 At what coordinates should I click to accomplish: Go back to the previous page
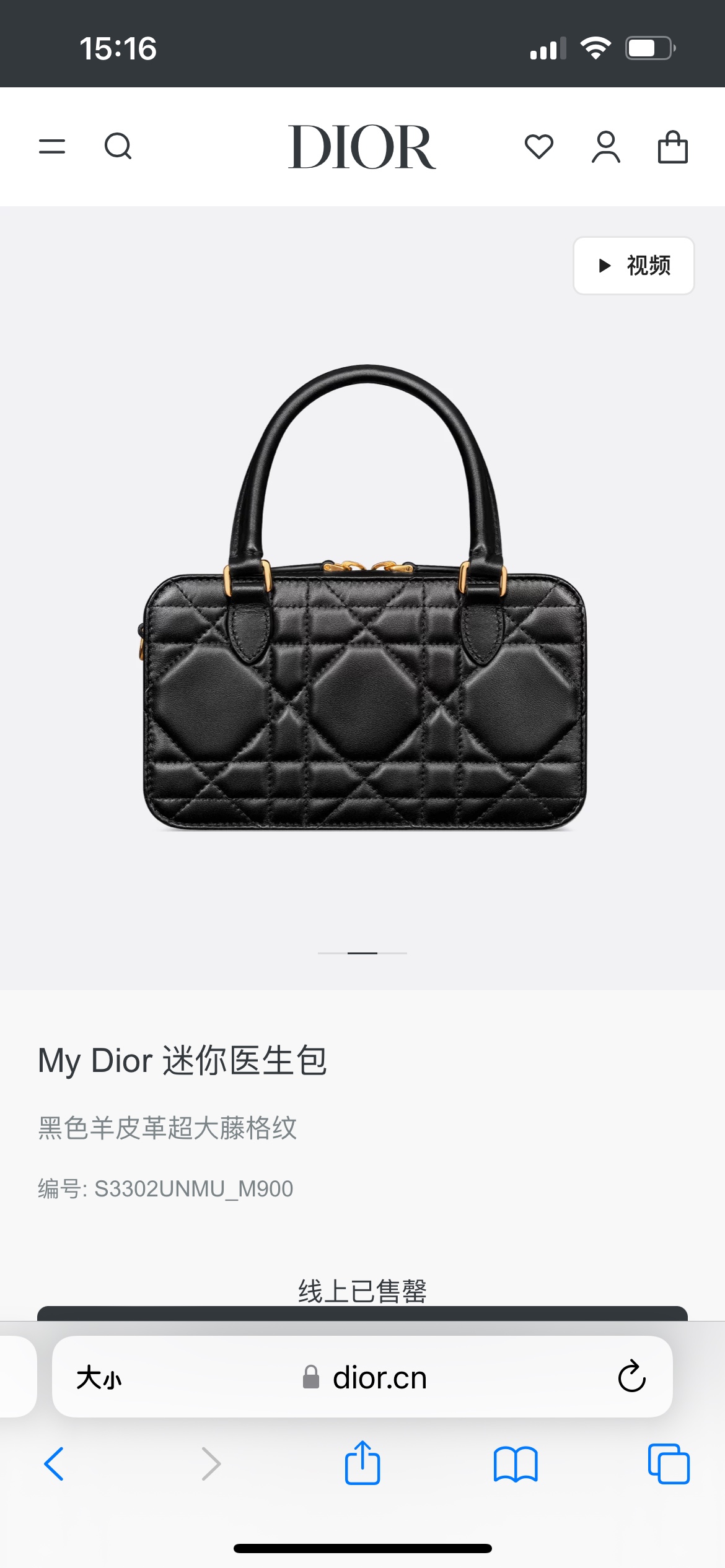(x=55, y=1464)
